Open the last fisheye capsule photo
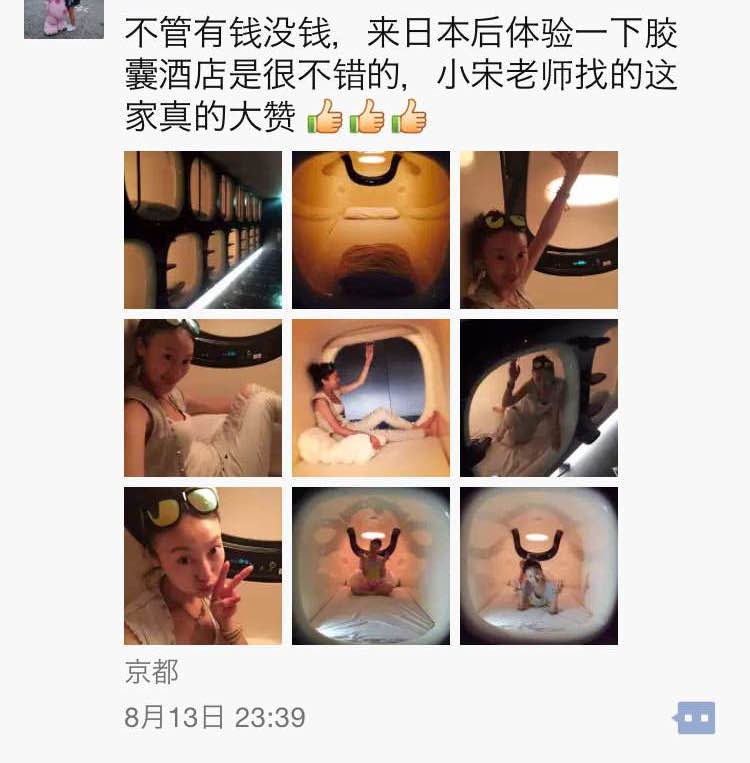The height and width of the screenshot is (763, 750). click(539, 566)
